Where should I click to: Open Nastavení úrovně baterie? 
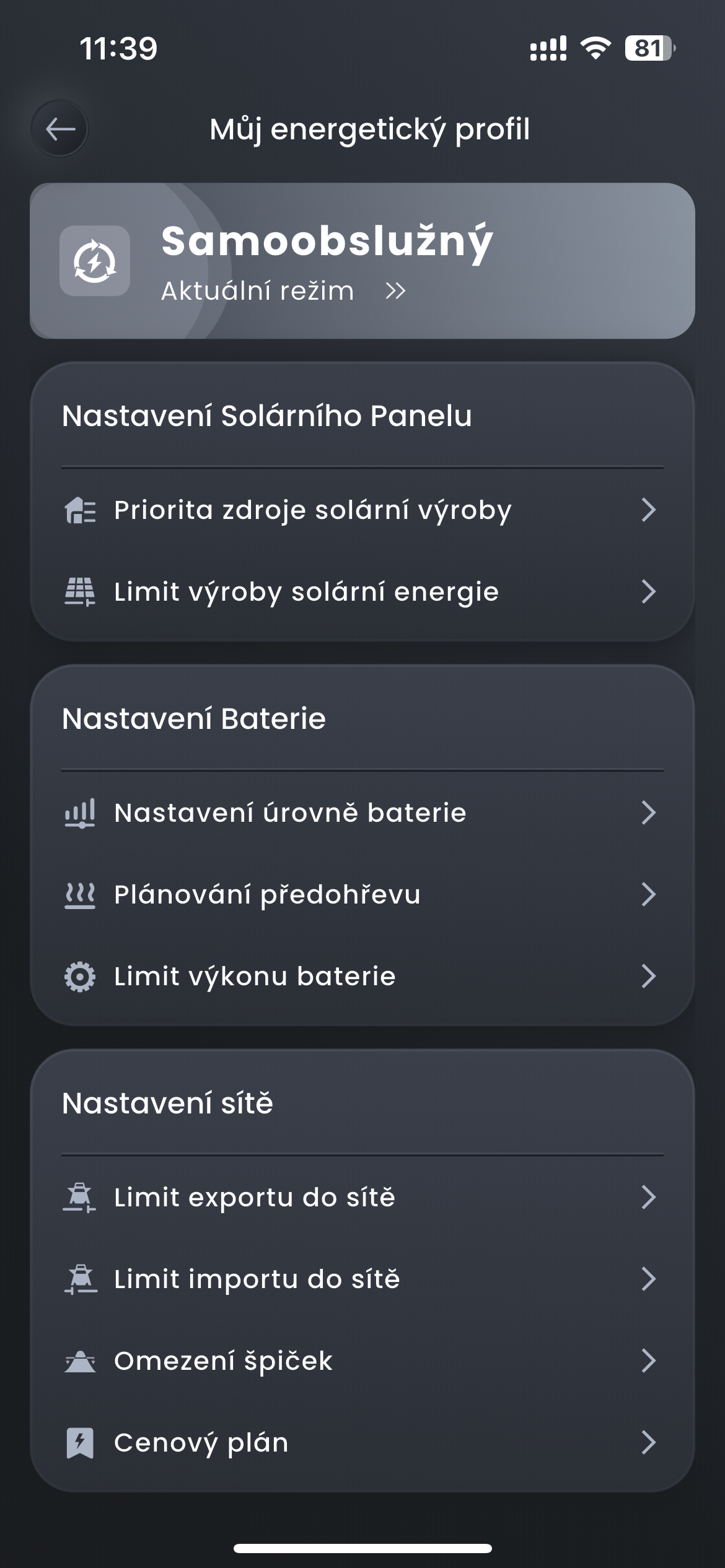click(x=362, y=813)
